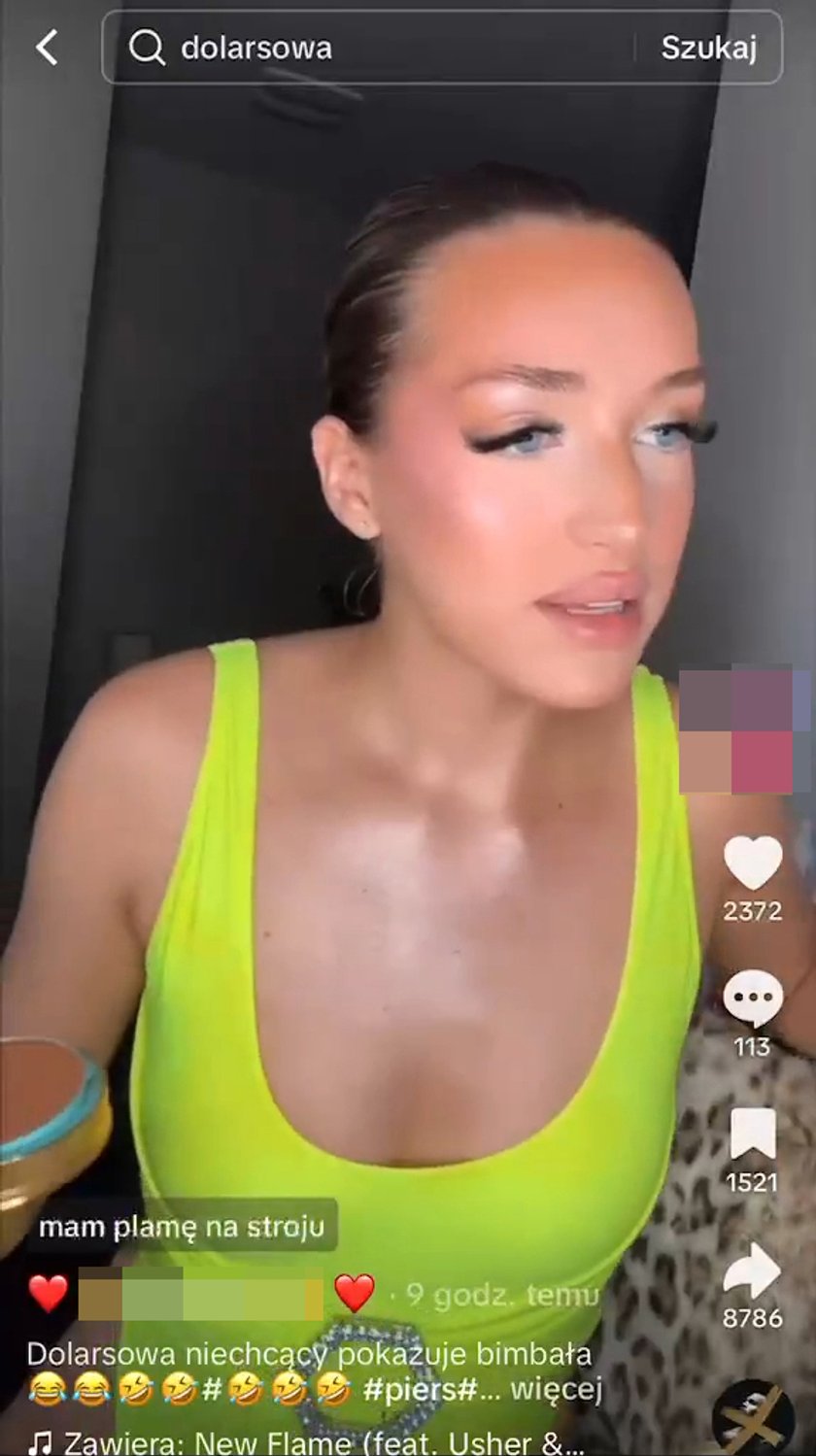The width and height of the screenshot is (816, 1456).
Task: Like this video with the heart icon
Action: coord(753,863)
